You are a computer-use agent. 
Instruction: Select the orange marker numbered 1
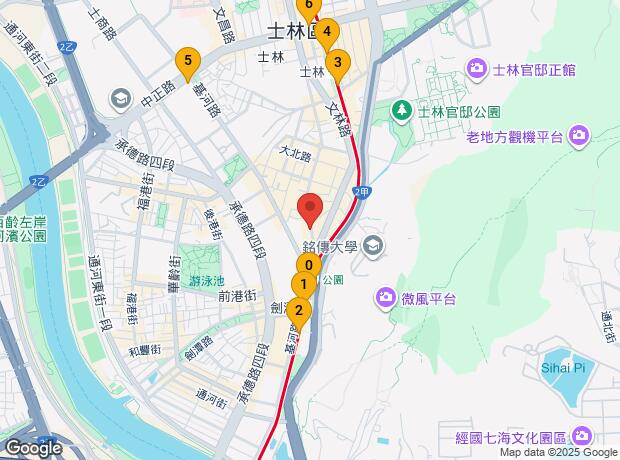[303, 285]
